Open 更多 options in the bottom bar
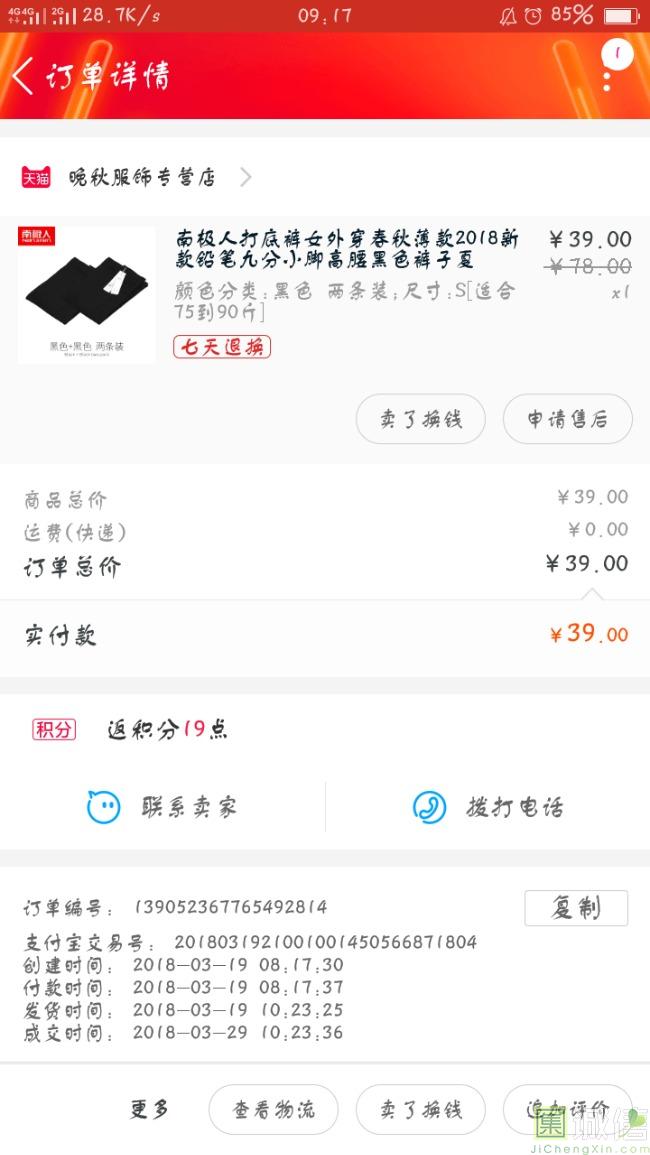The width and height of the screenshot is (650, 1155). [x=149, y=1109]
